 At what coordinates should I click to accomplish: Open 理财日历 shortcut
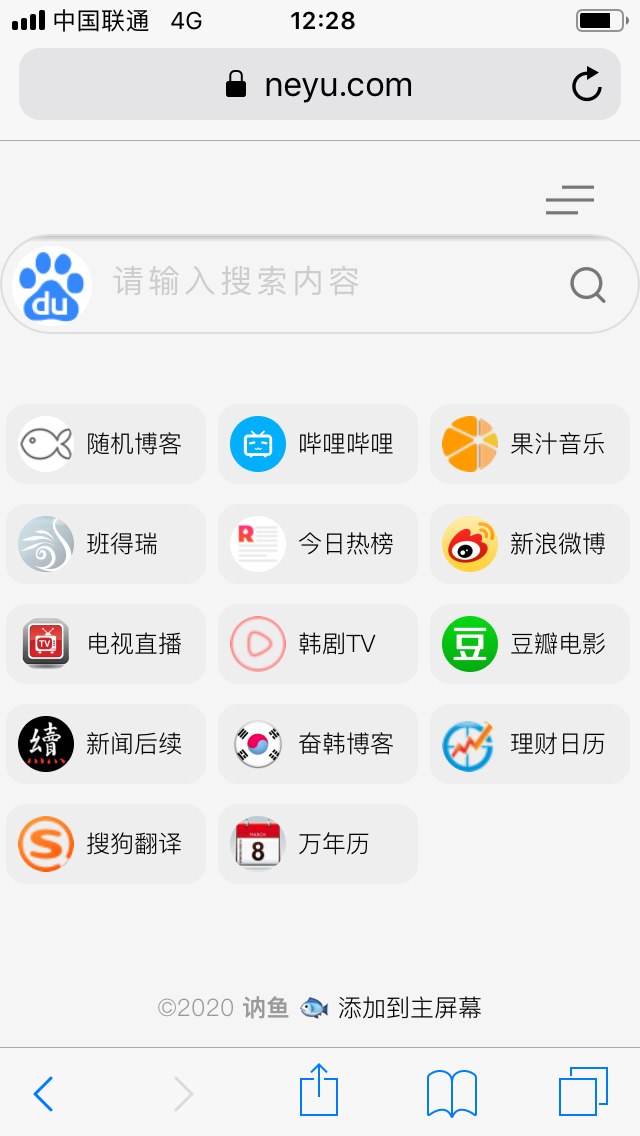pos(530,743)
